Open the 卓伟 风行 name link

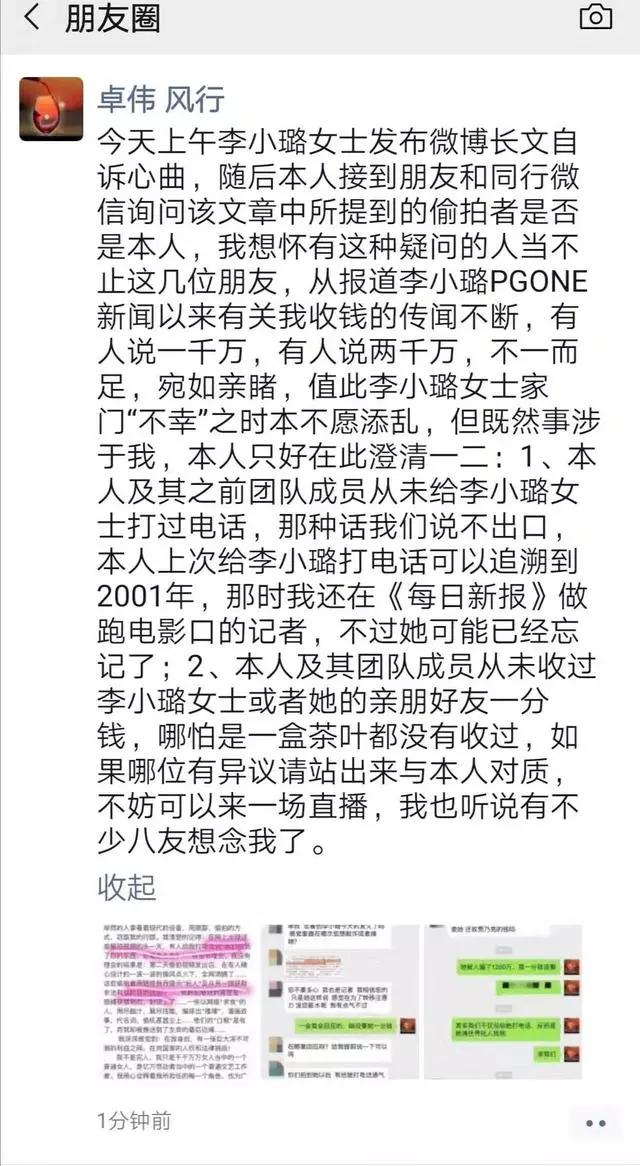[x=160, y=100]
